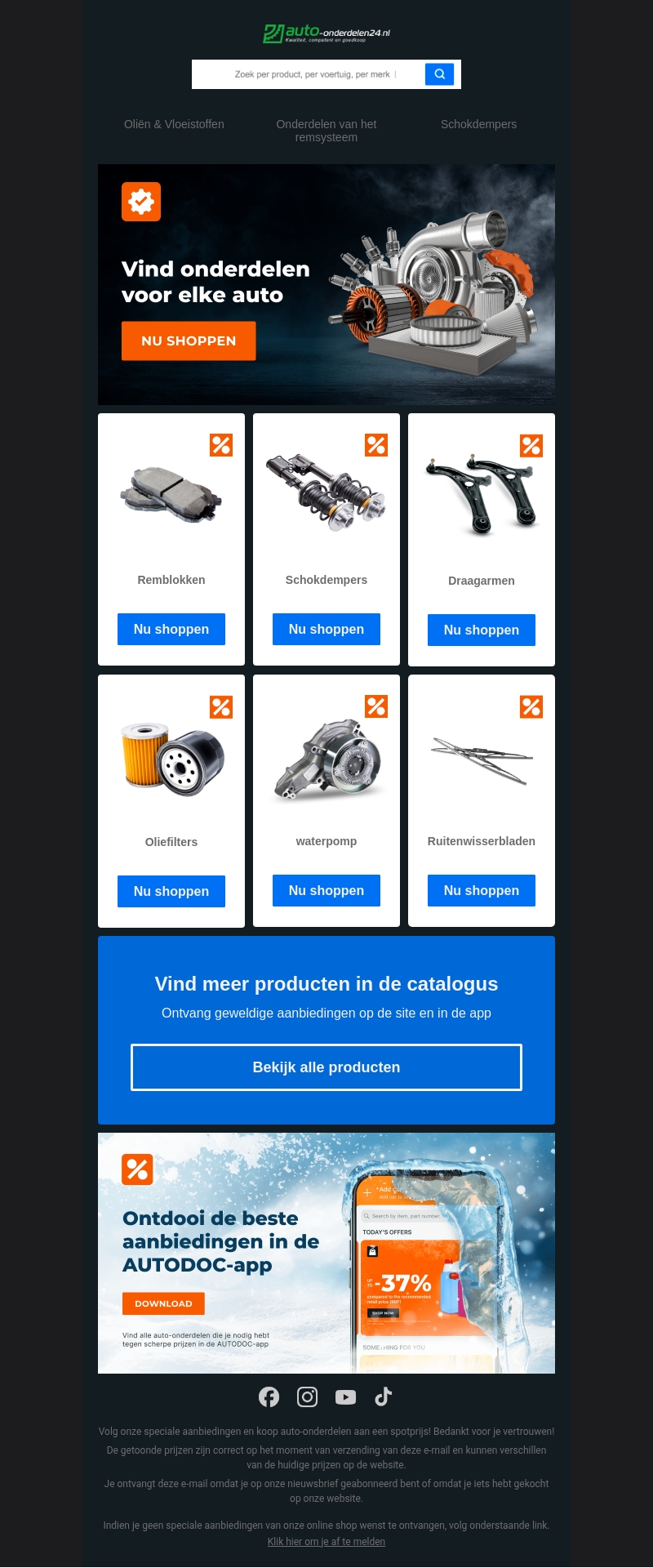The image size is (653, 1568).
Task: Open Onderdelen van het remsysteem link
Action: point(326,131)
